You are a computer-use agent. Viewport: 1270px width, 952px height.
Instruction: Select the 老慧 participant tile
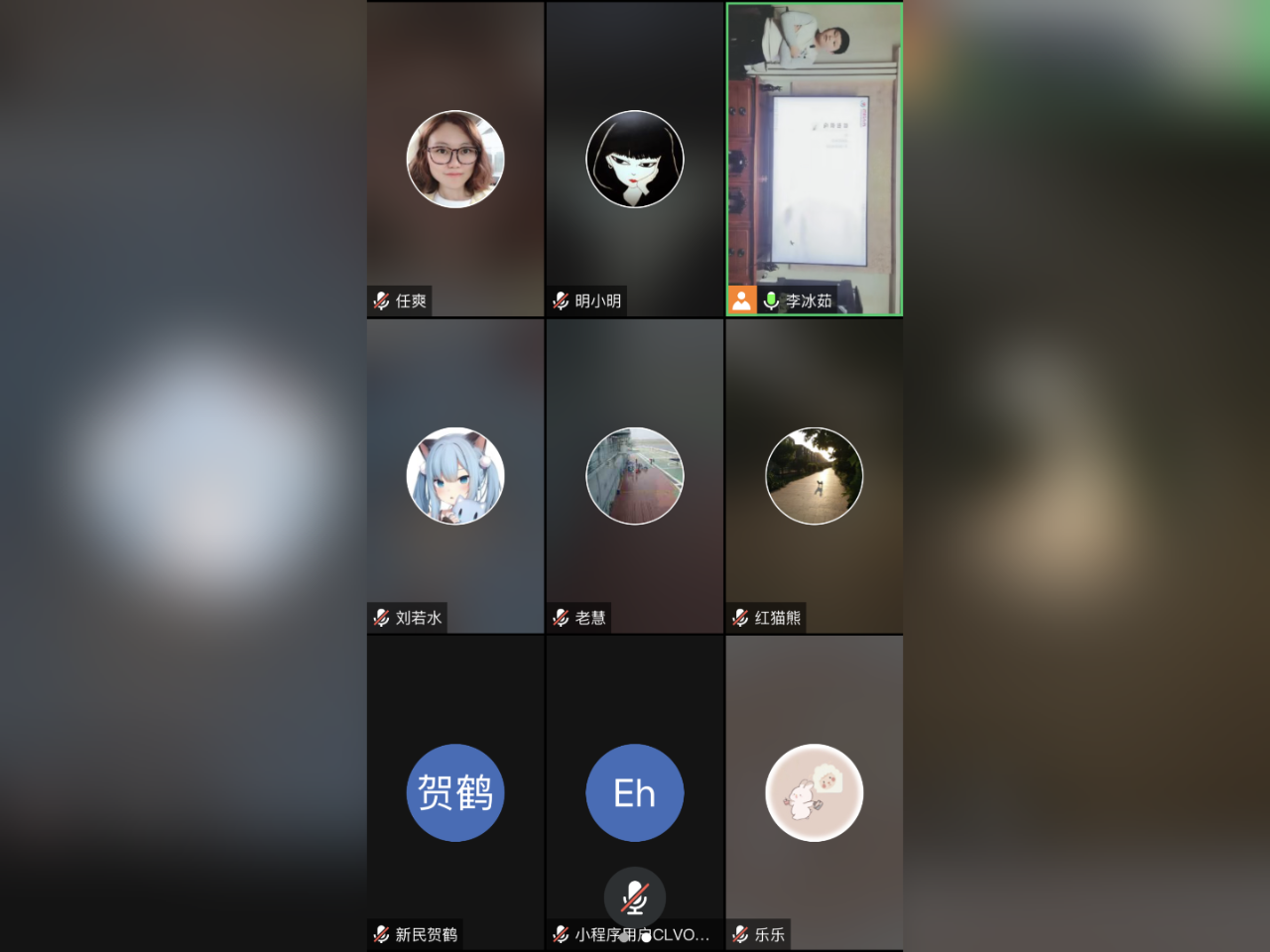click(635, 476)
